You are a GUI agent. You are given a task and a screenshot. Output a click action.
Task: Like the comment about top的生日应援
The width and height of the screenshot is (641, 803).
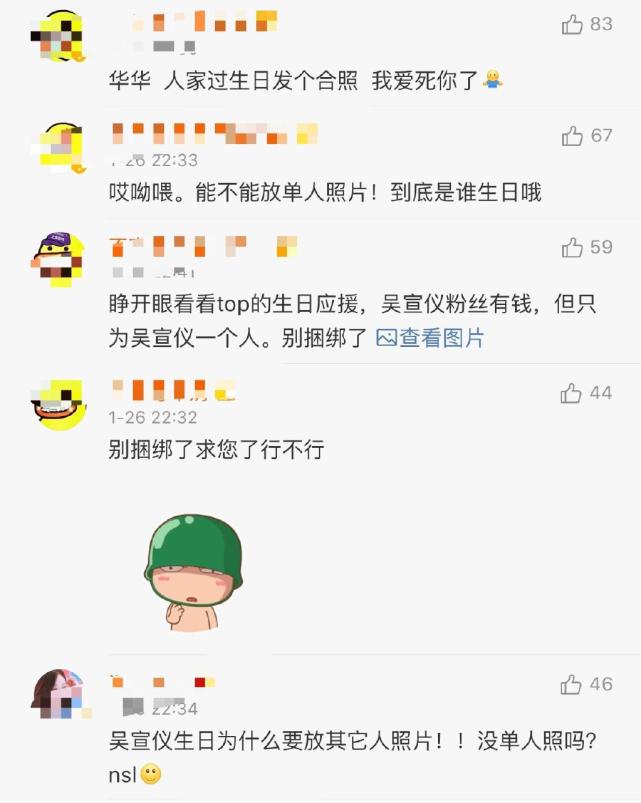coord(572,247)
